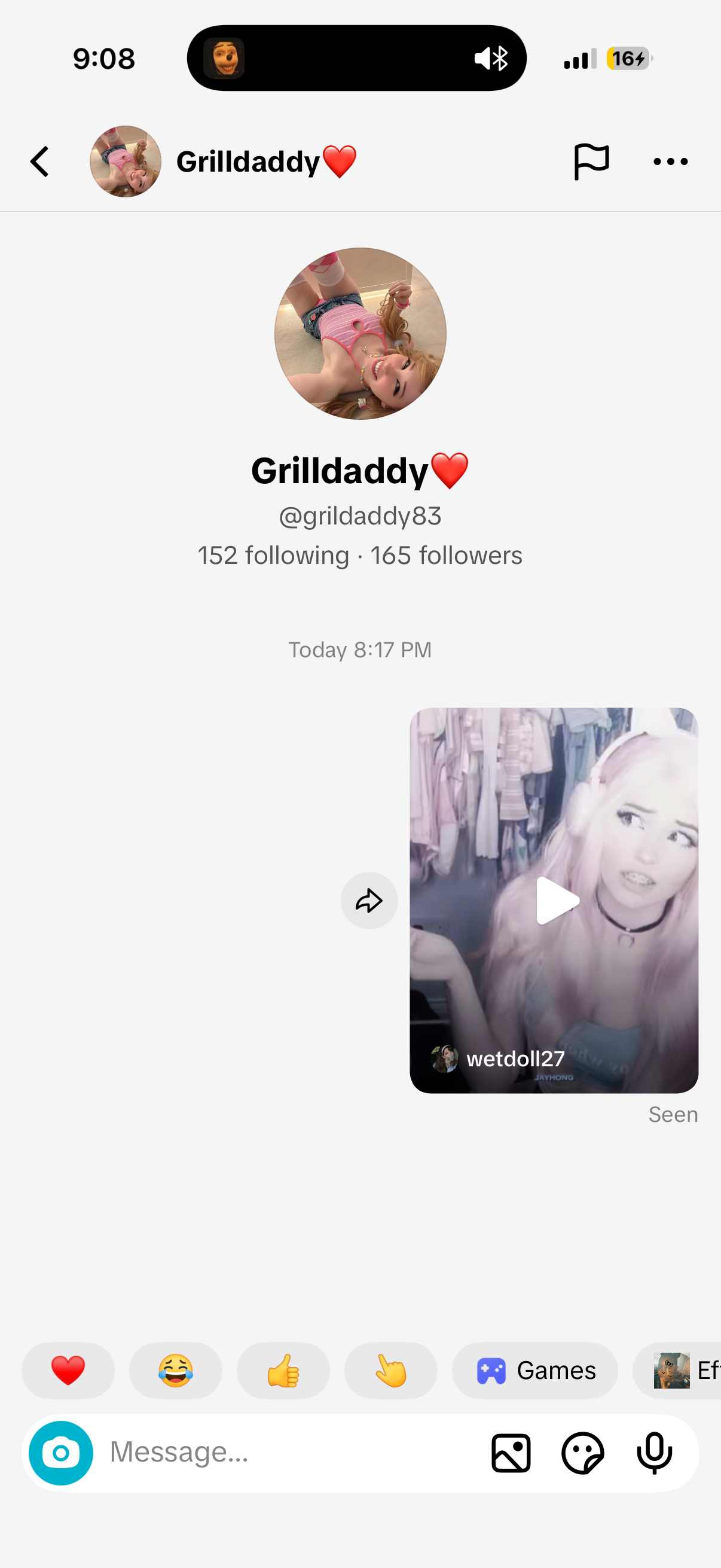The height and width of the screenshot is (1568, 721).
Task: Attach a photo from the gallery
Action: click(x=511, y=1453)
